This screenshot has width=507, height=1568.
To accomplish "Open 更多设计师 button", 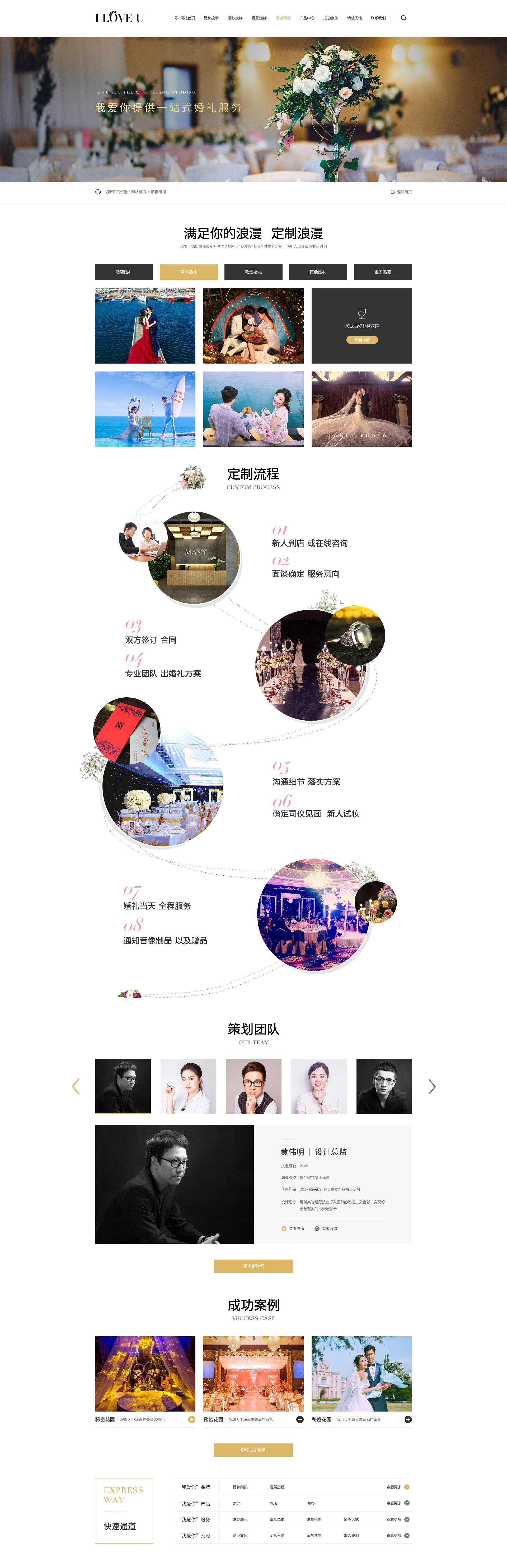I will (253, 1266).
